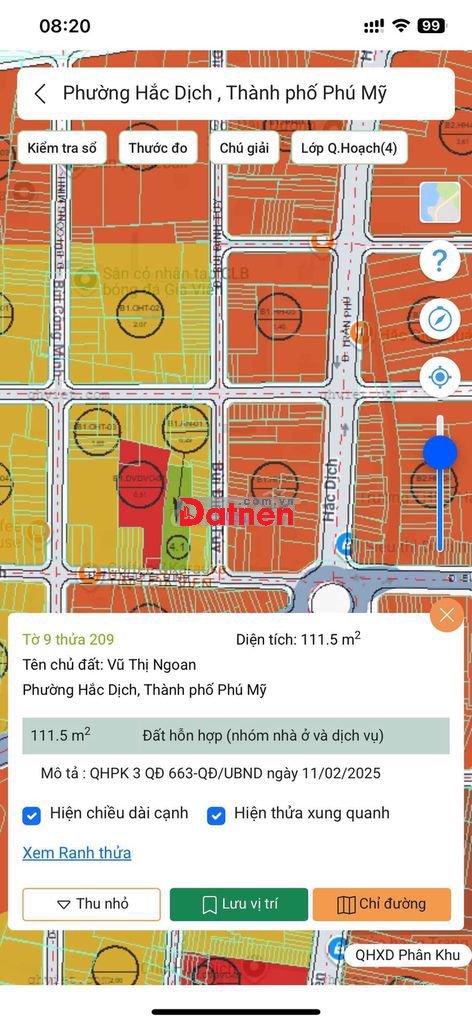This screenshot has width=472, height=1024.
Task: Tap the blue layer opacity slider
Action: [x=440, y=453]
